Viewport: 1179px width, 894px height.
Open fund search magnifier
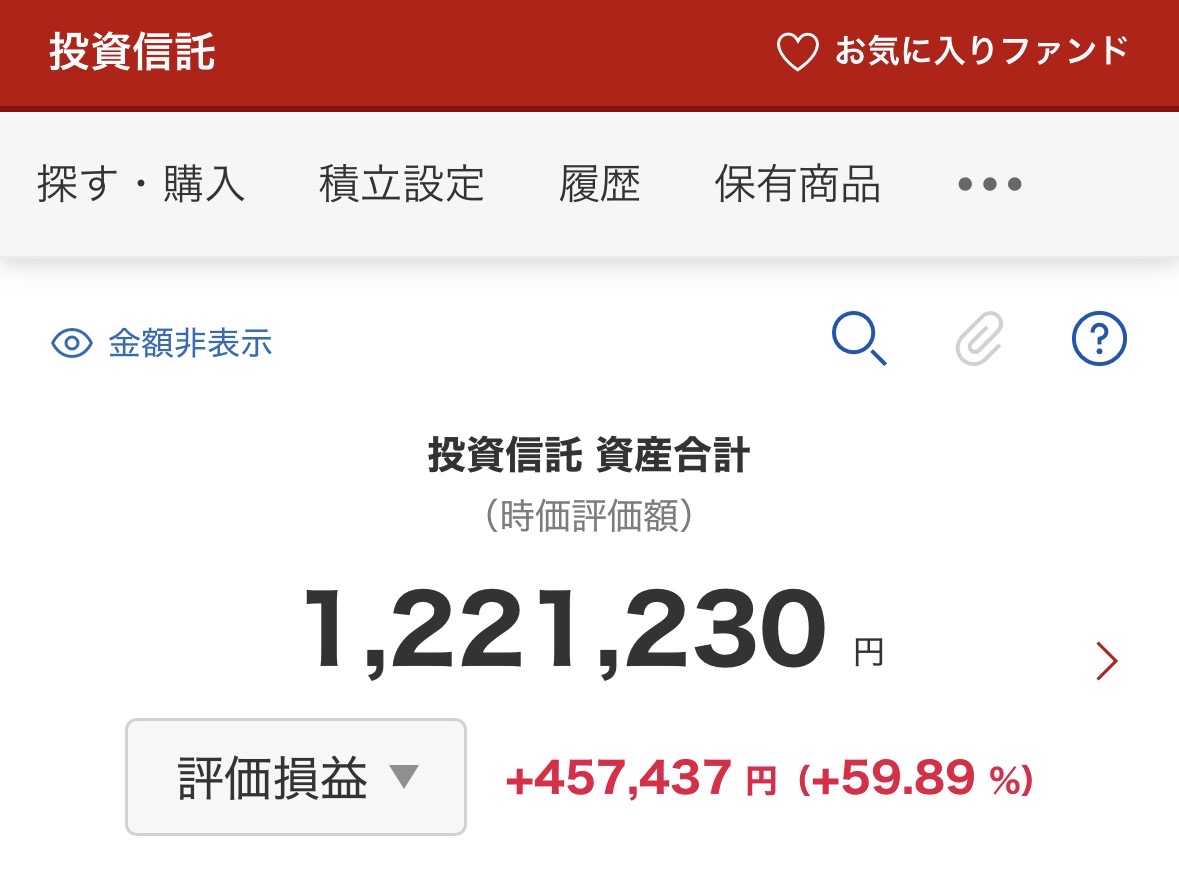[859, 341]
